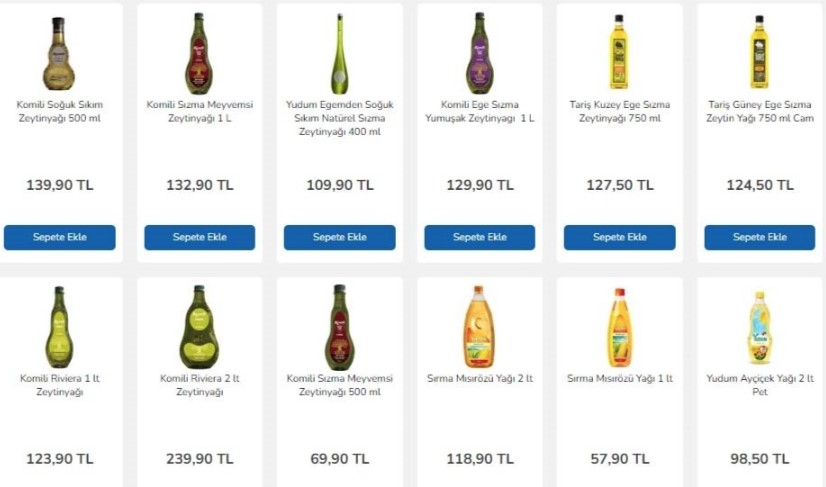Add Tariş Güney Ege Sızma 750 ml Cam to cart
This screenshot has height=487, width=826.
click(759, 237)
